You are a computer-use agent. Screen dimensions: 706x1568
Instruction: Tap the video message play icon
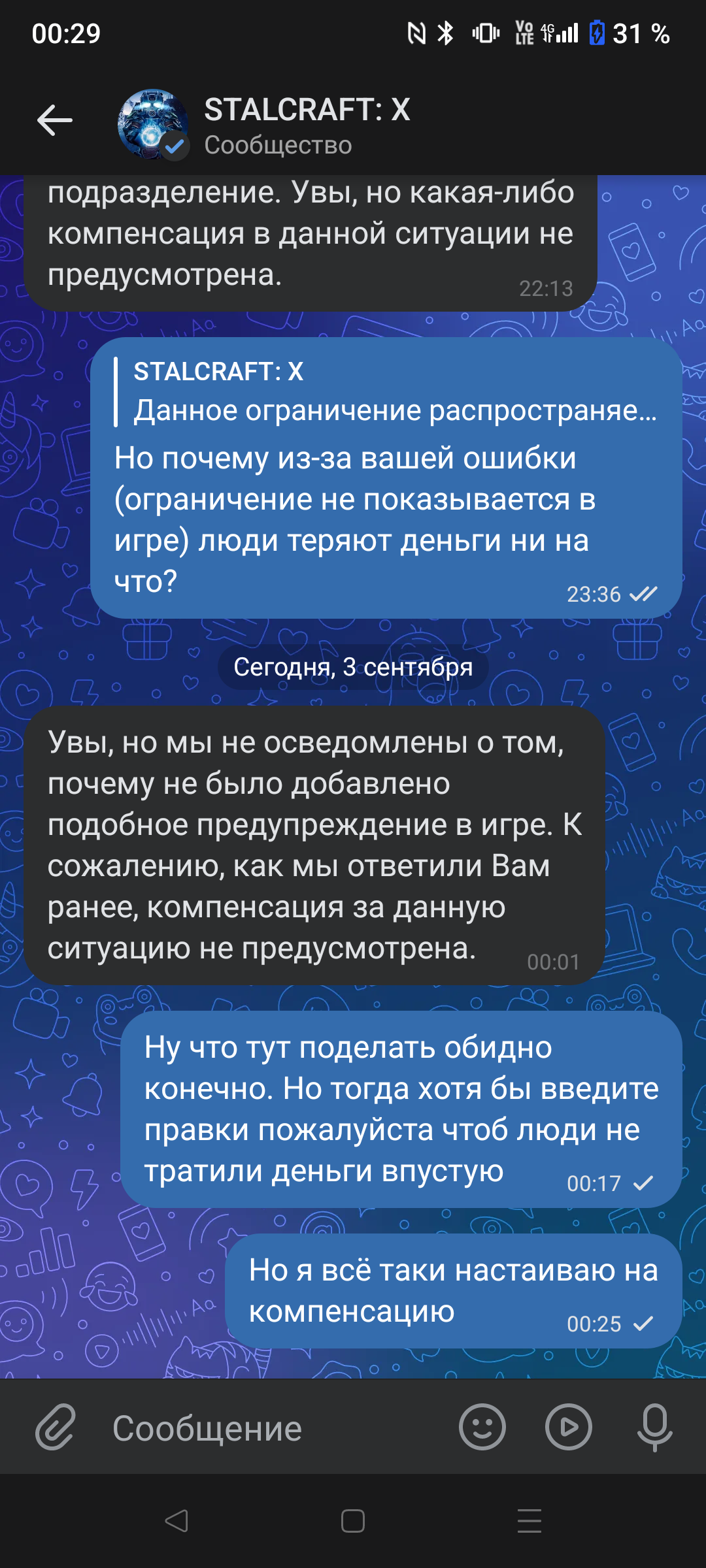[569, 1428]
